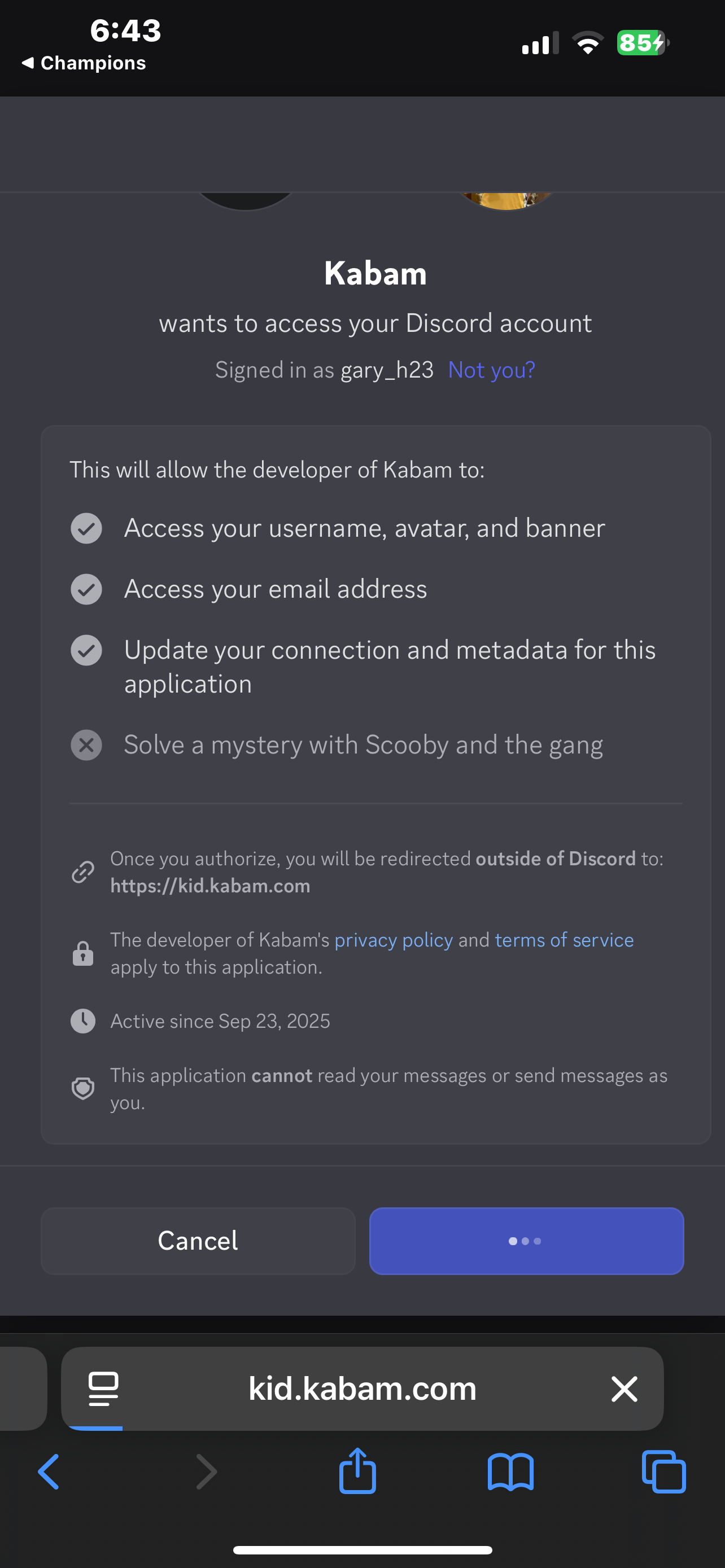Tap the 'Not you?' link
Image resolution: width=725 pixels, height=1568 pixels.
pos(491,370)
